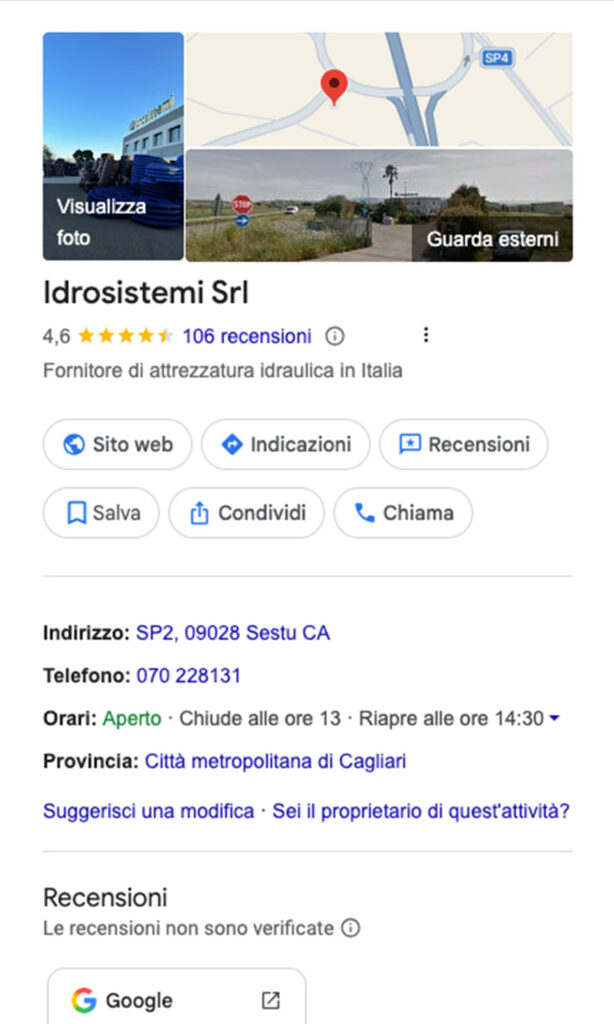Screen dimensions: 614x1024
Task: Dial the phone number 070 228131
Action: (189, 676)
